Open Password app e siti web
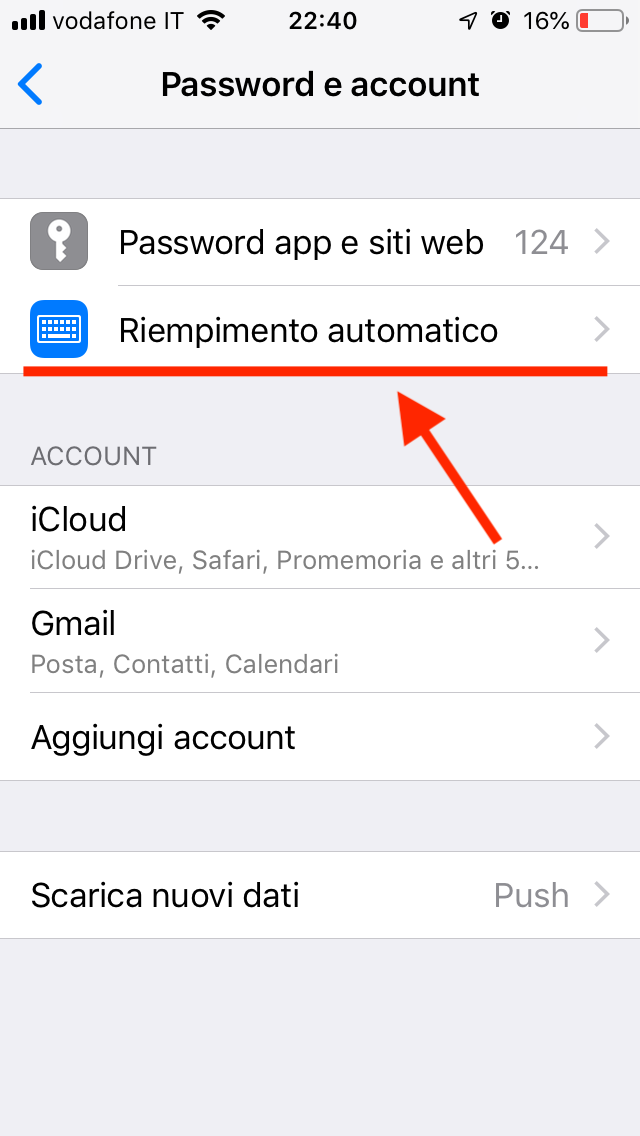640x1136 pixels. pyautogui.click(x=320, y=243)
